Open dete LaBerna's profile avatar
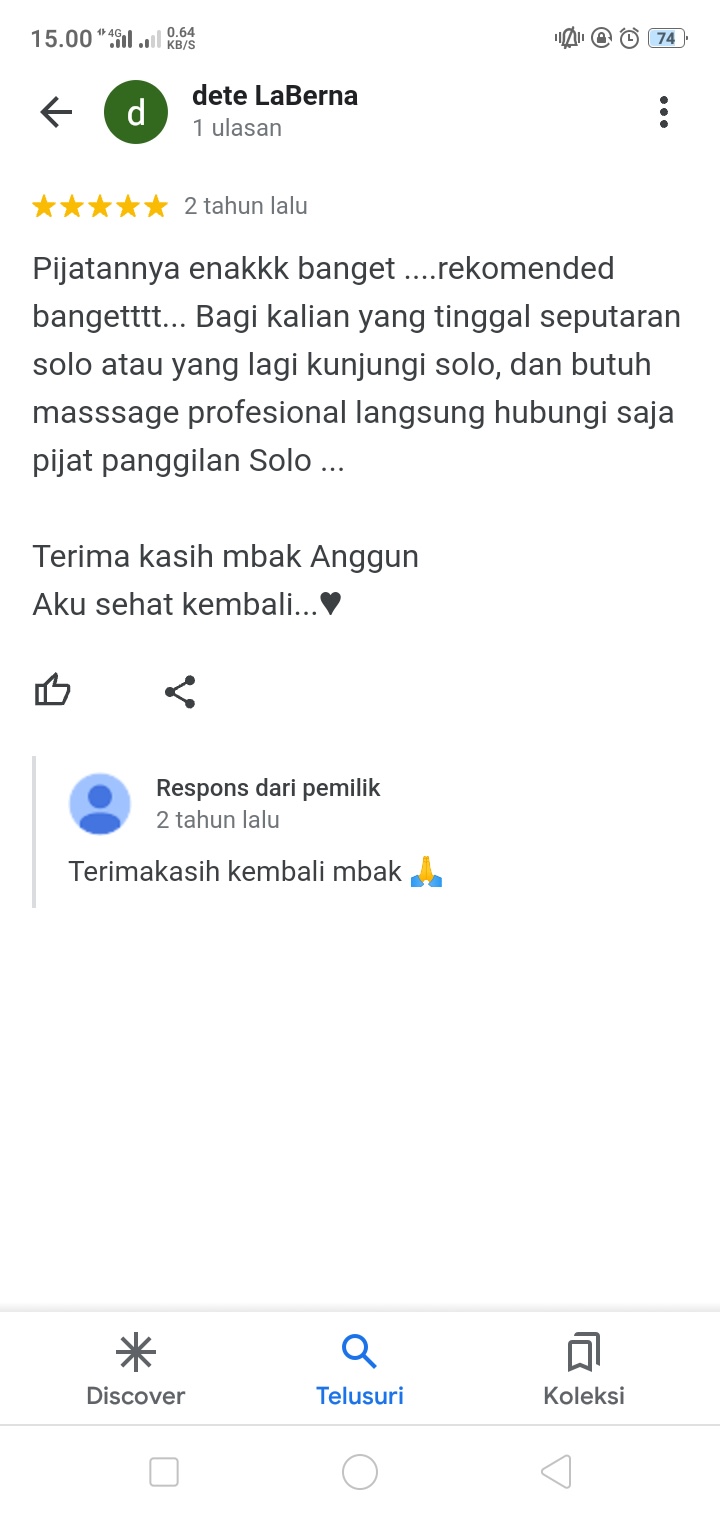The image size is (720, 1520). (136, 112)
